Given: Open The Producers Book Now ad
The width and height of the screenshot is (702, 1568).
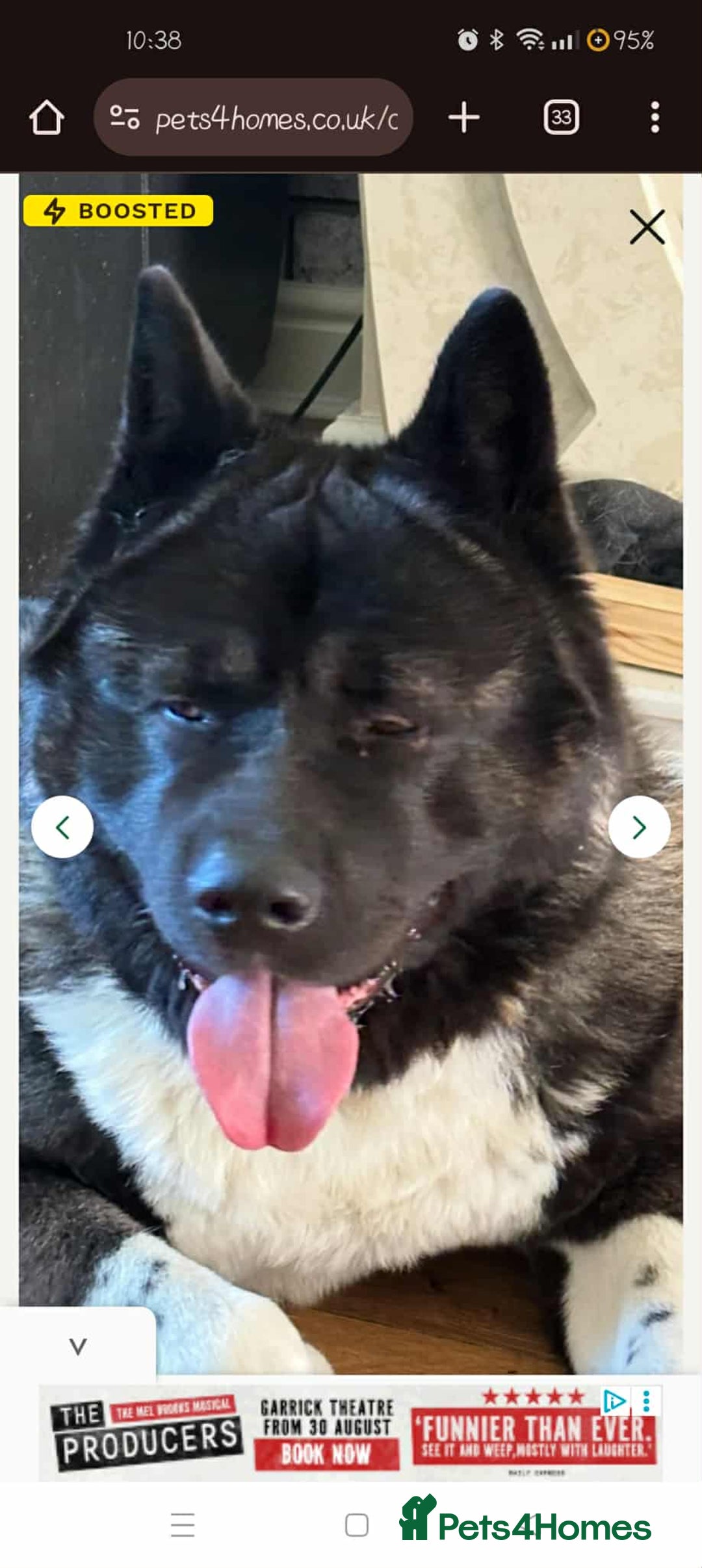Looking at the screenshot, I should coord(326,1454).
